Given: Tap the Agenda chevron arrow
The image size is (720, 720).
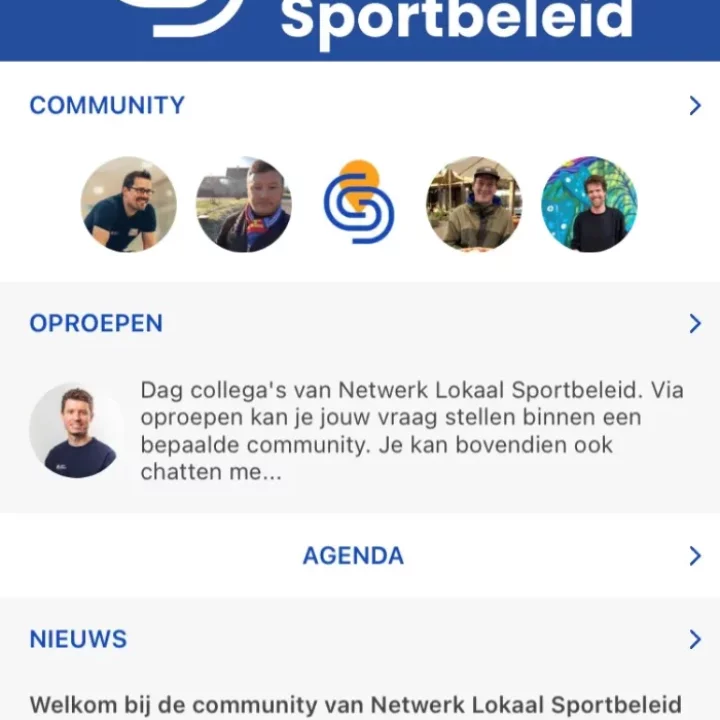Looking at the screenshot, I should (x=695, y=556).
